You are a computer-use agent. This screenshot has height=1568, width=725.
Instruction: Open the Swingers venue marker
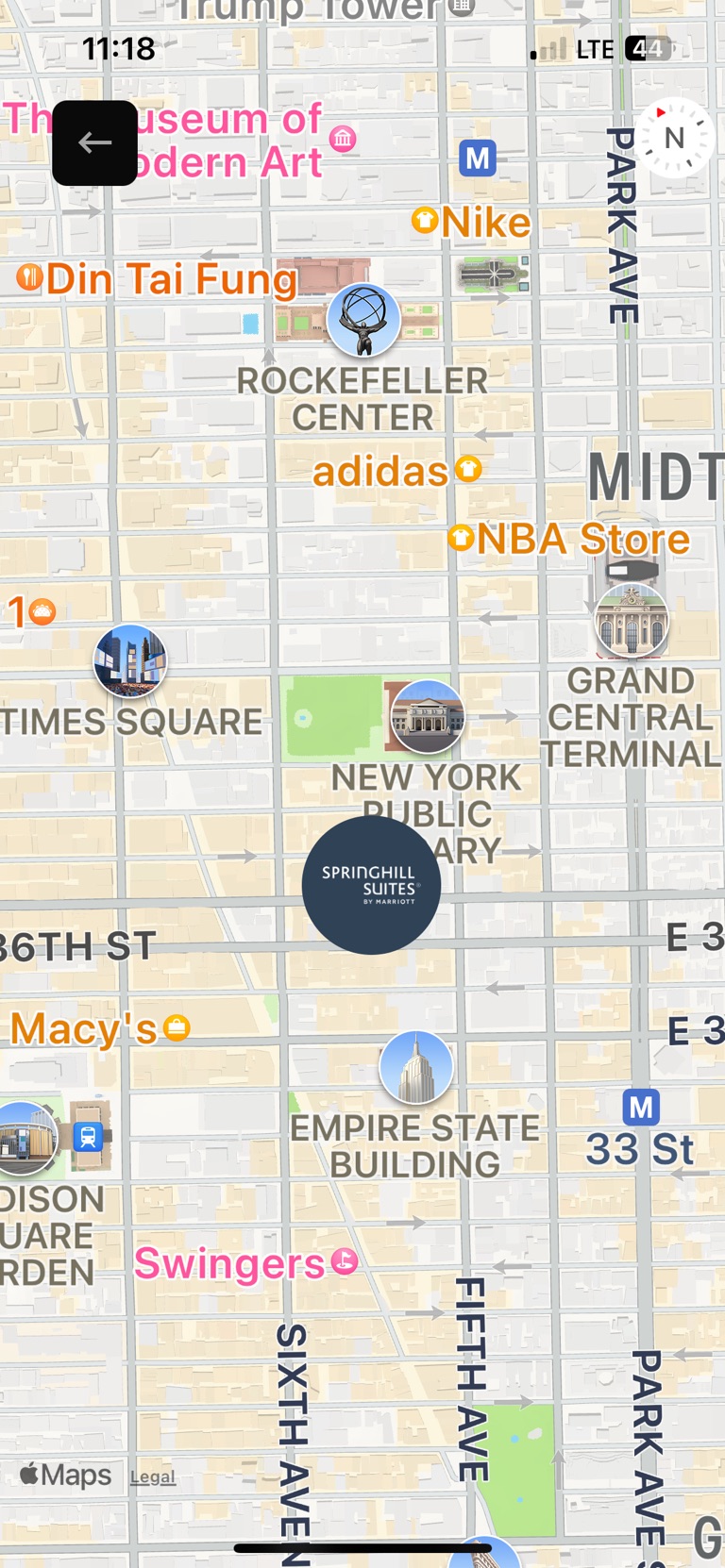pyautogui.click(x=345, y=1262)
